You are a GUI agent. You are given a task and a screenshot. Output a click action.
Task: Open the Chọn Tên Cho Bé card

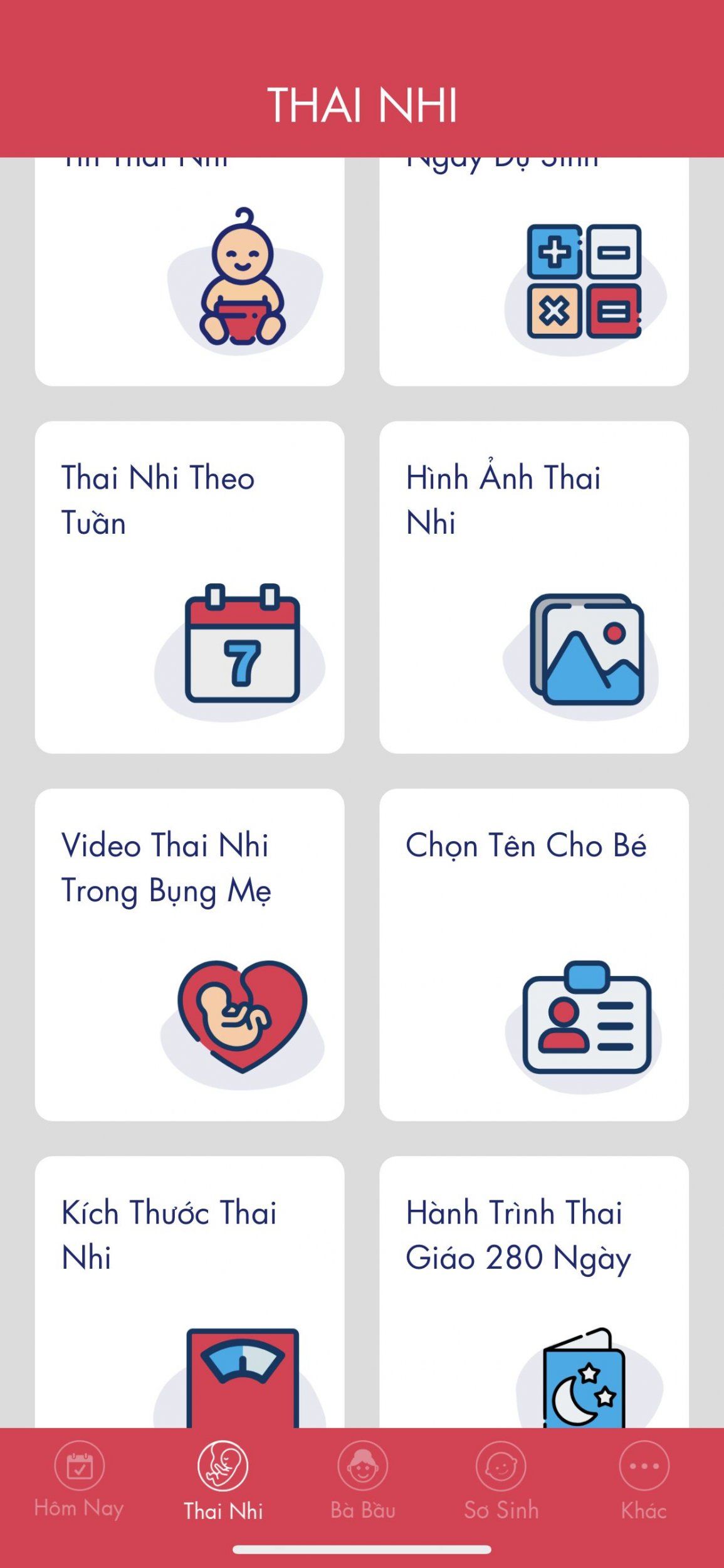[x=533, y=955]
